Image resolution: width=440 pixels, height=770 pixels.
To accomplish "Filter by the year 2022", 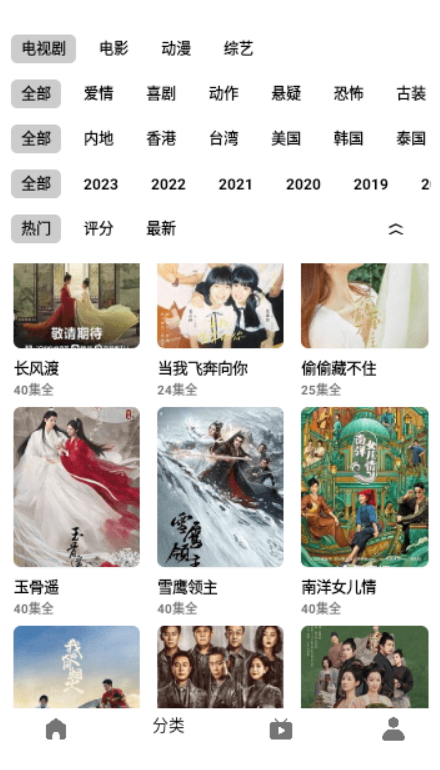I will pyautogui.click(x=168, y=184).
